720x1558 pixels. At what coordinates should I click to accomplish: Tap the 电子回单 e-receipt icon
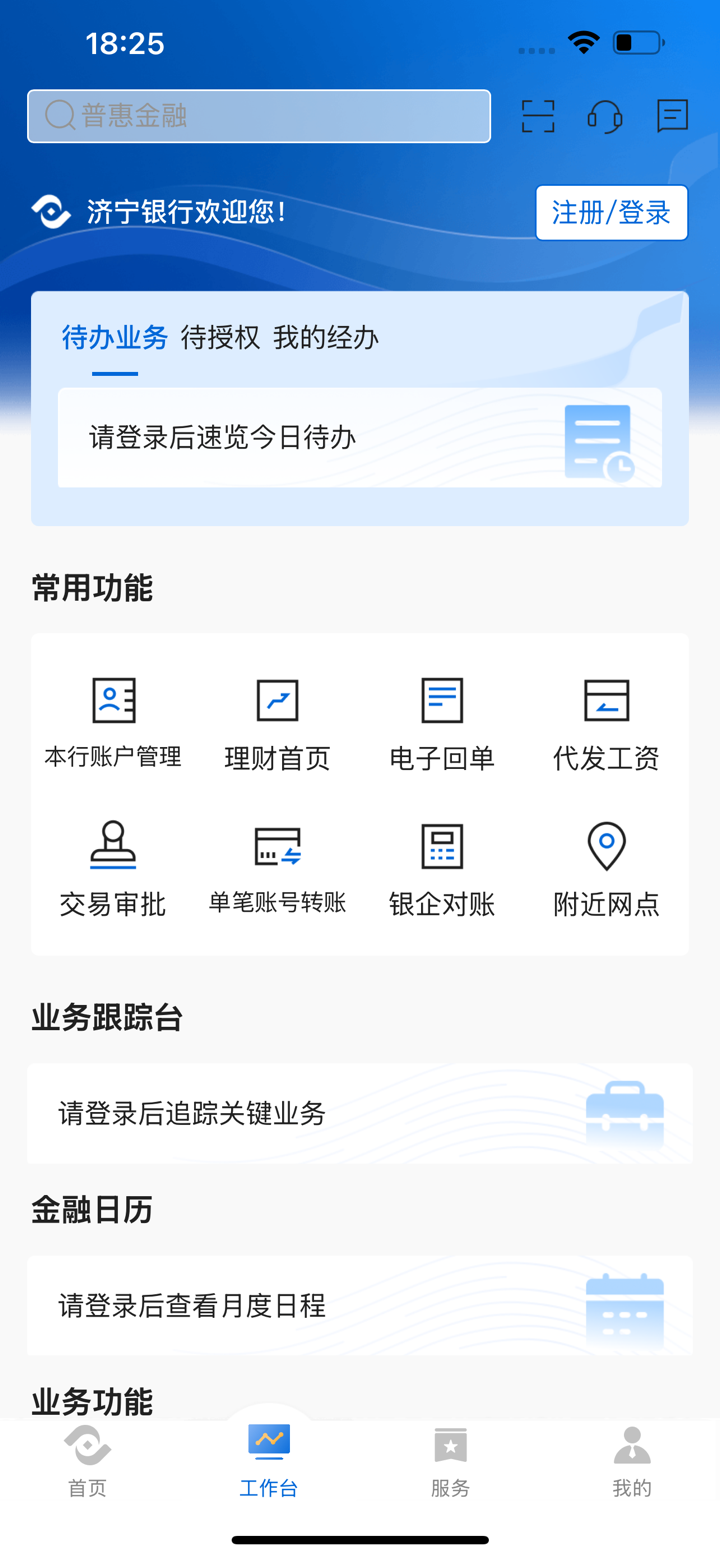pos(441,720)
